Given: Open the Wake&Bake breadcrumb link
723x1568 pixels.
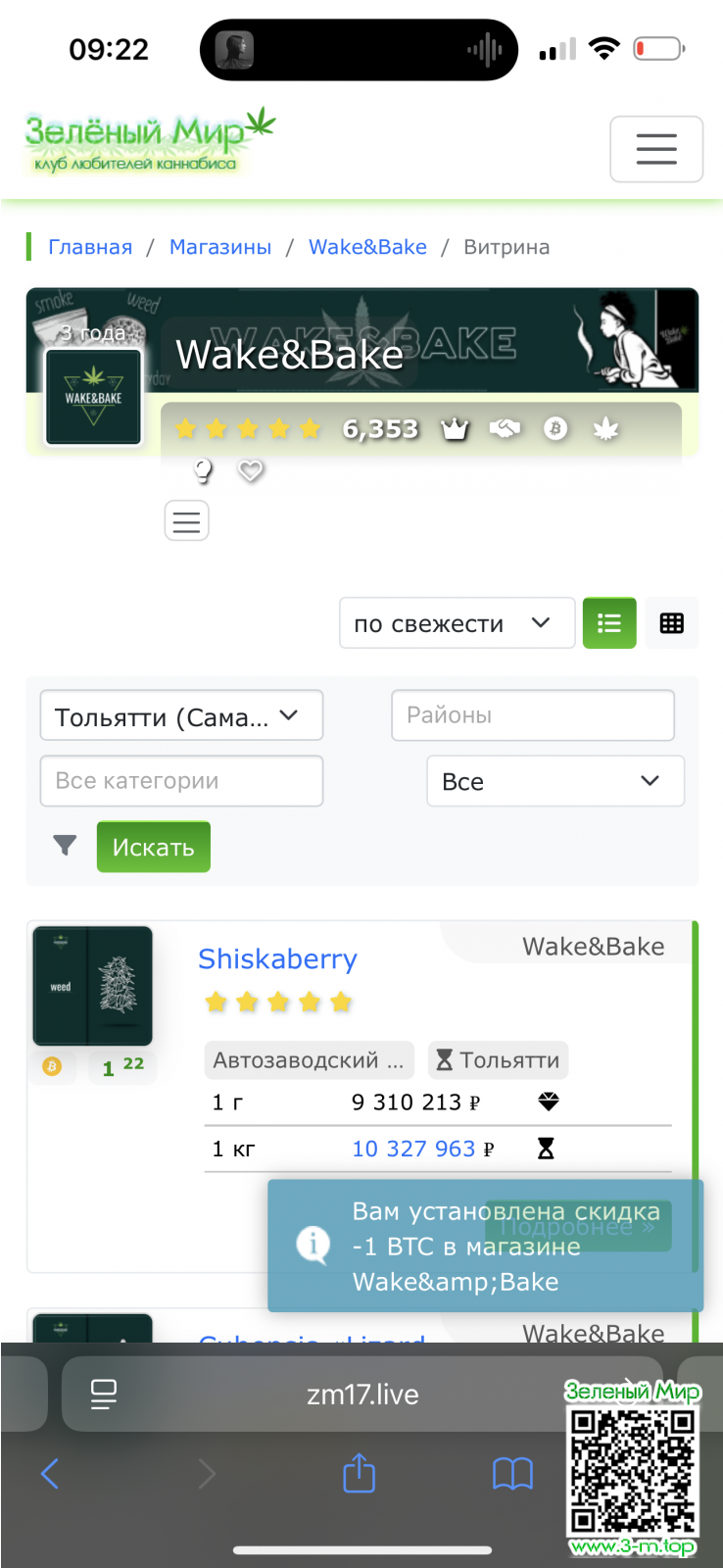Looking at the screenshot, I should point(367,247).
